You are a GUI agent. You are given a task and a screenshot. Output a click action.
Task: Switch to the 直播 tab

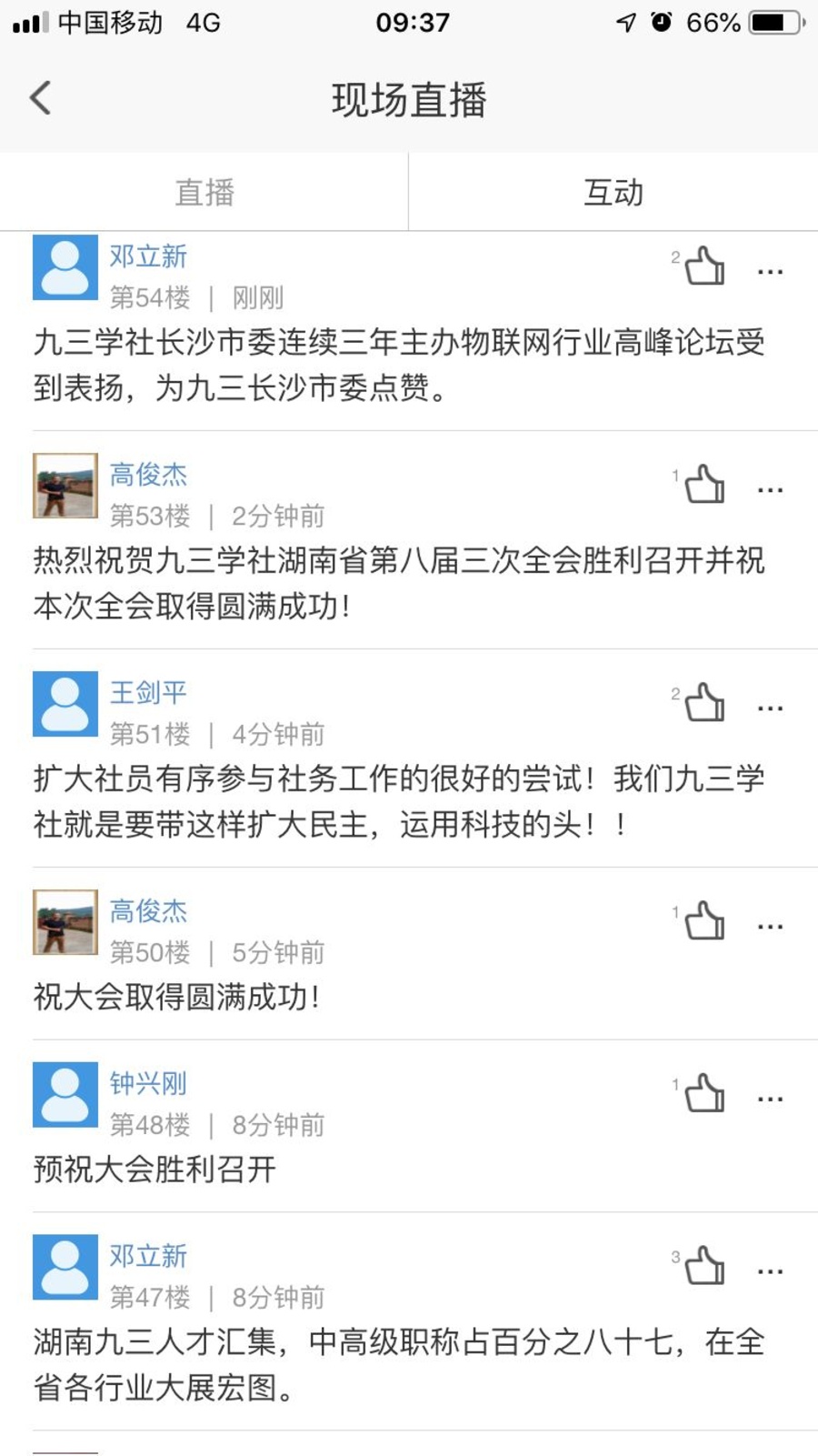point(204,193)
